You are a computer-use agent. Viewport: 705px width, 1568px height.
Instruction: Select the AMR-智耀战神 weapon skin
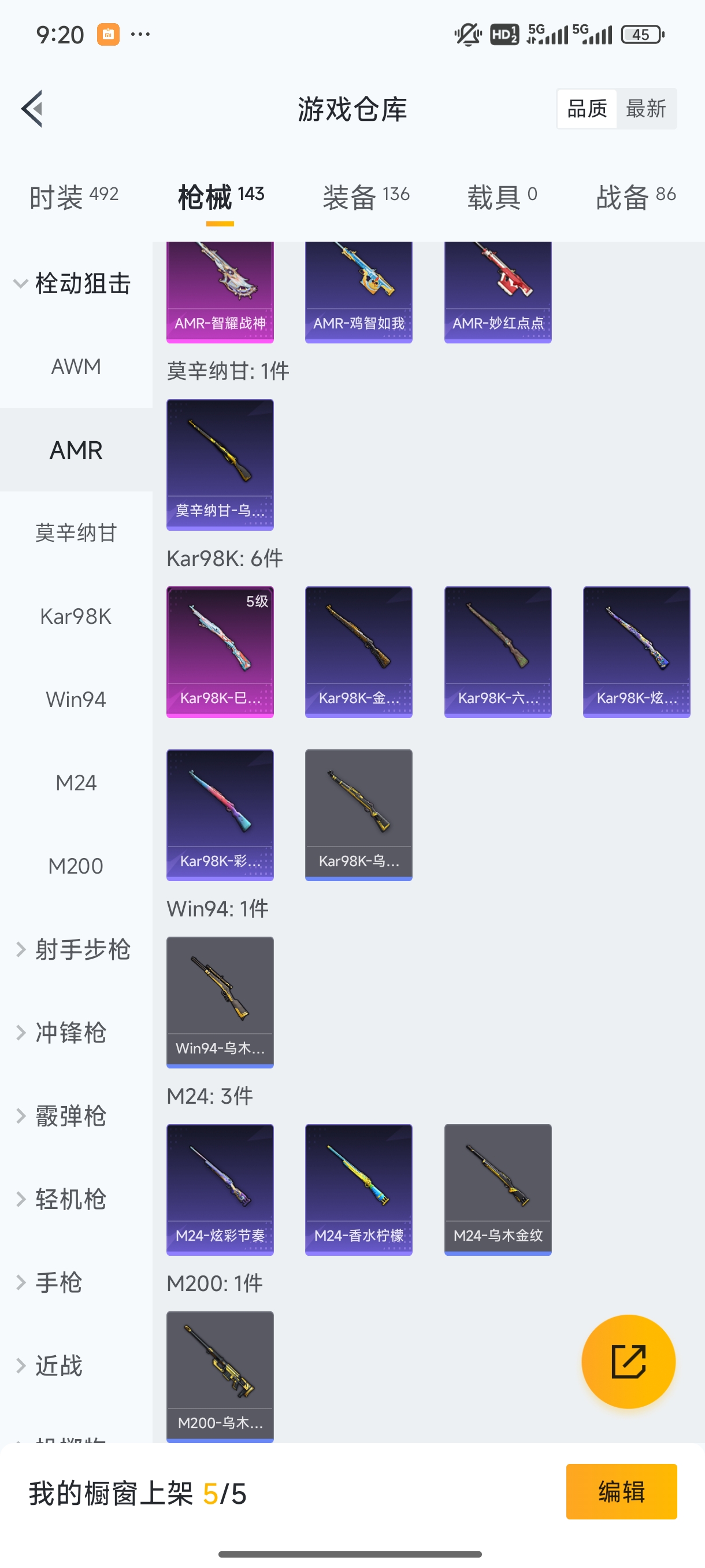pos(220,286)
